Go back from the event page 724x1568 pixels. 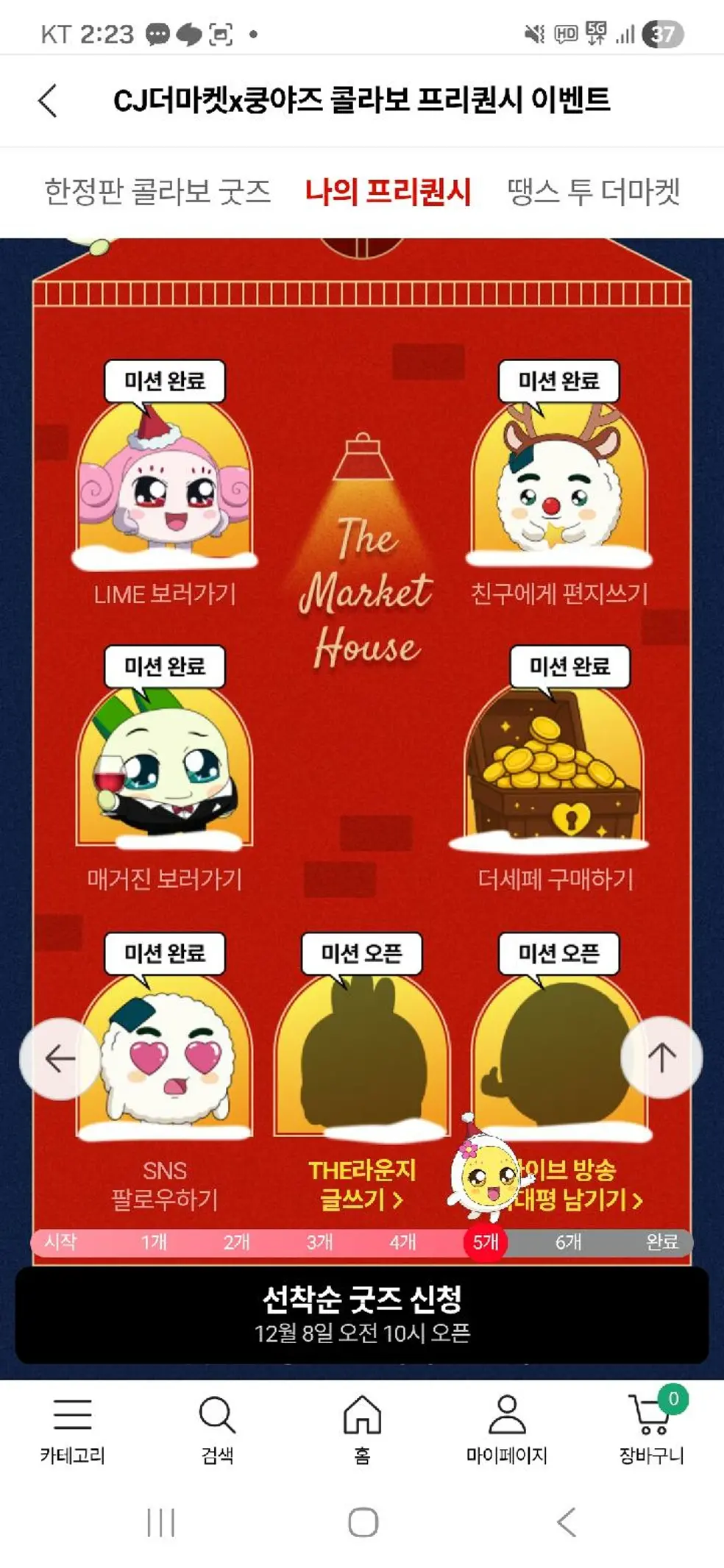click(x=48, y=101)
